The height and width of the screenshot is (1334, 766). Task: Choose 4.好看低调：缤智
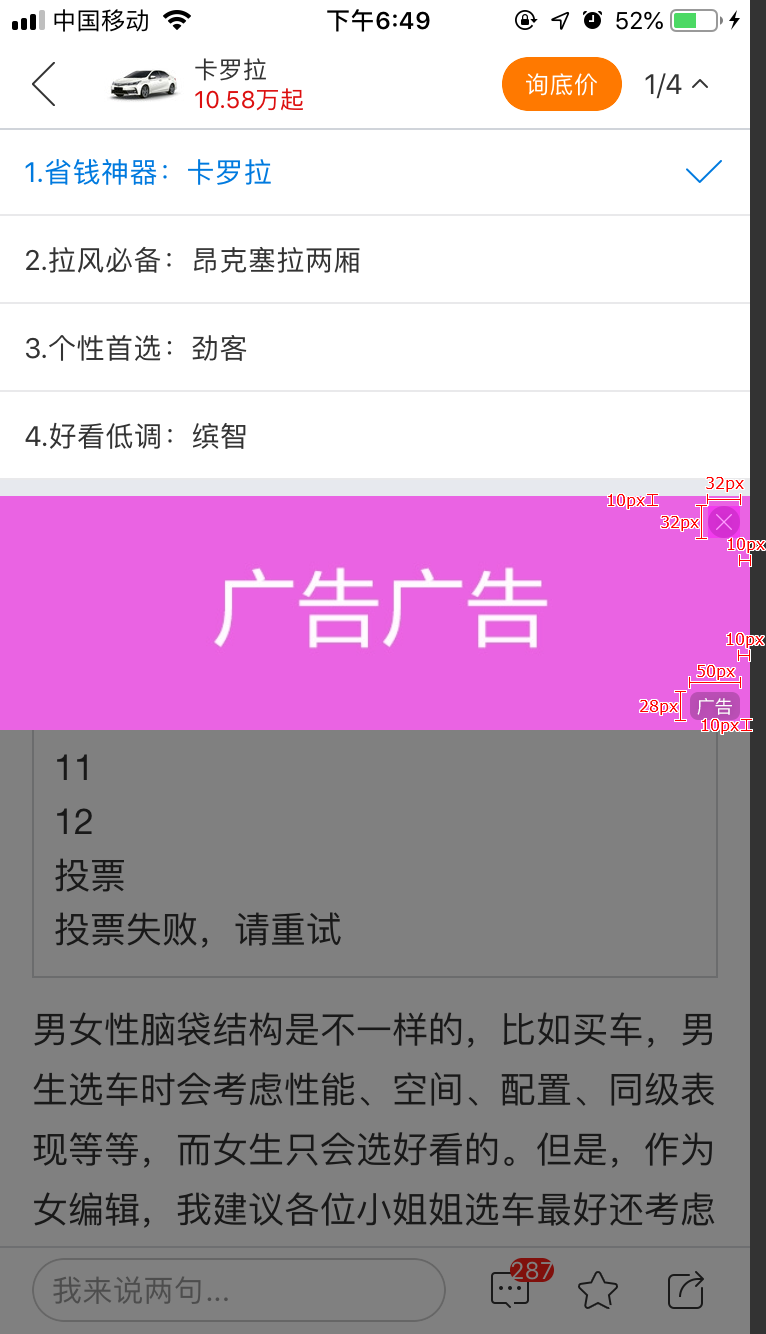click(x=374, y=436)
